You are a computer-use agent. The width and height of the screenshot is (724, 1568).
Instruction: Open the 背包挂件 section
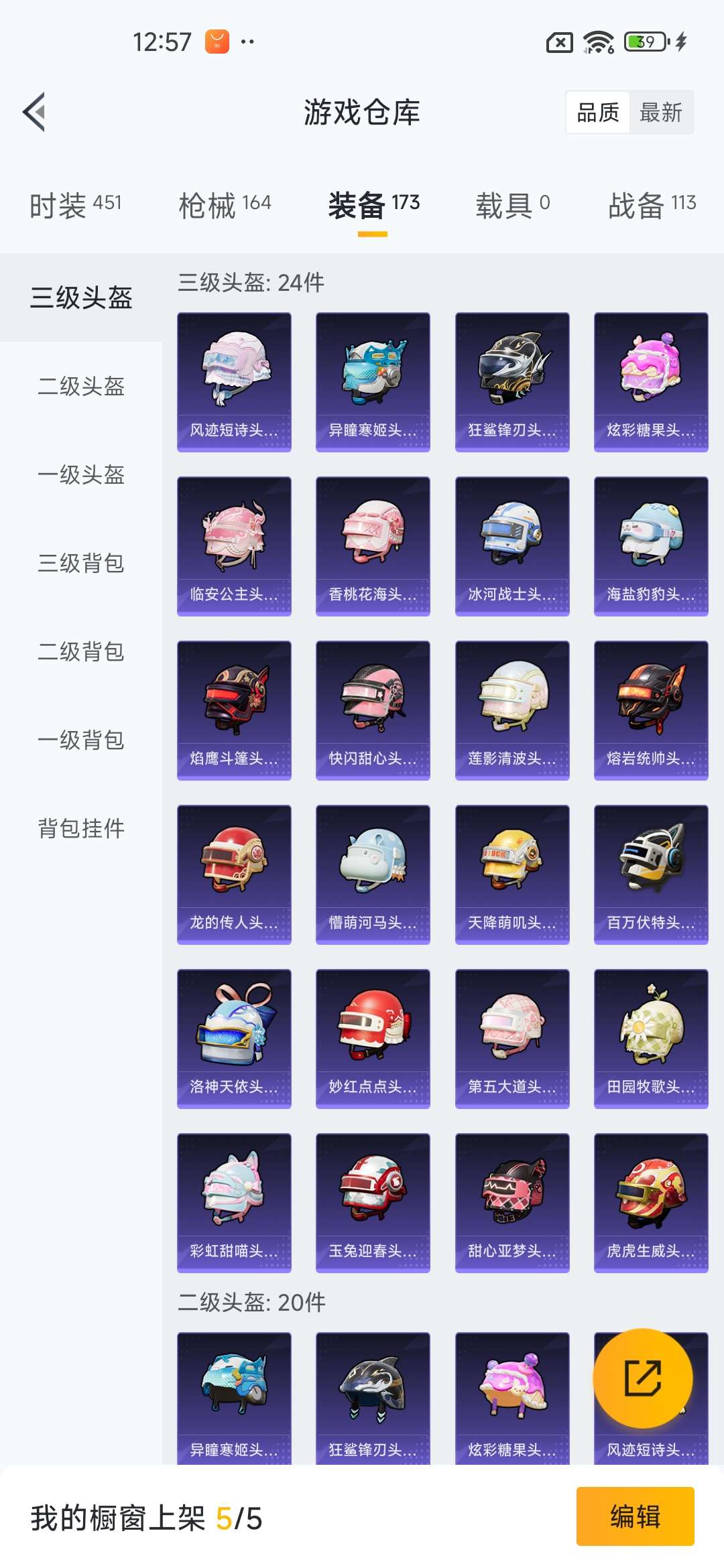pos(79,829)
